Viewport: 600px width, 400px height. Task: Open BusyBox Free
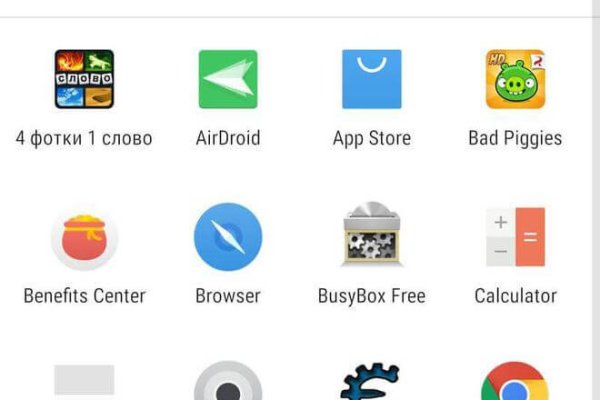[372, 238]
